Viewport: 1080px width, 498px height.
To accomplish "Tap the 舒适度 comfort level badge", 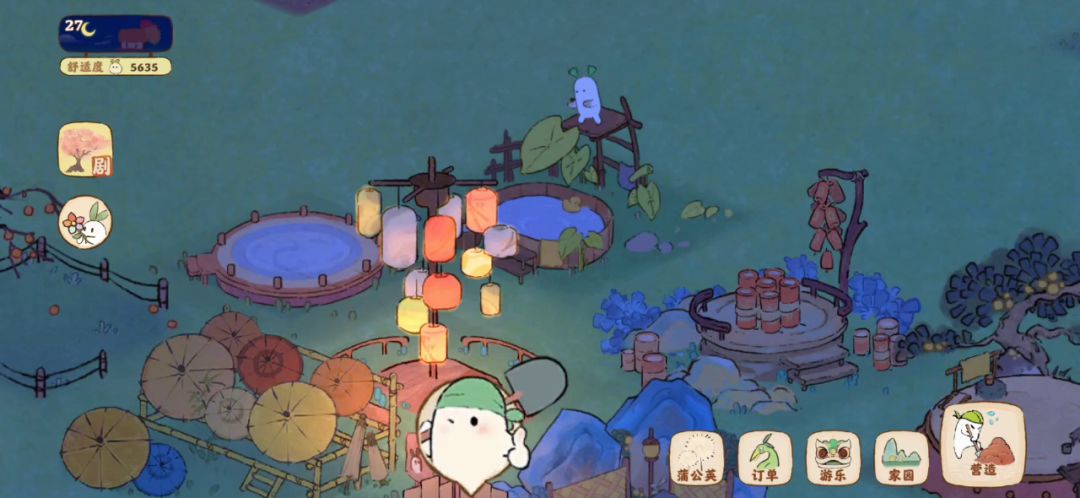I will [x=115, y=67].
